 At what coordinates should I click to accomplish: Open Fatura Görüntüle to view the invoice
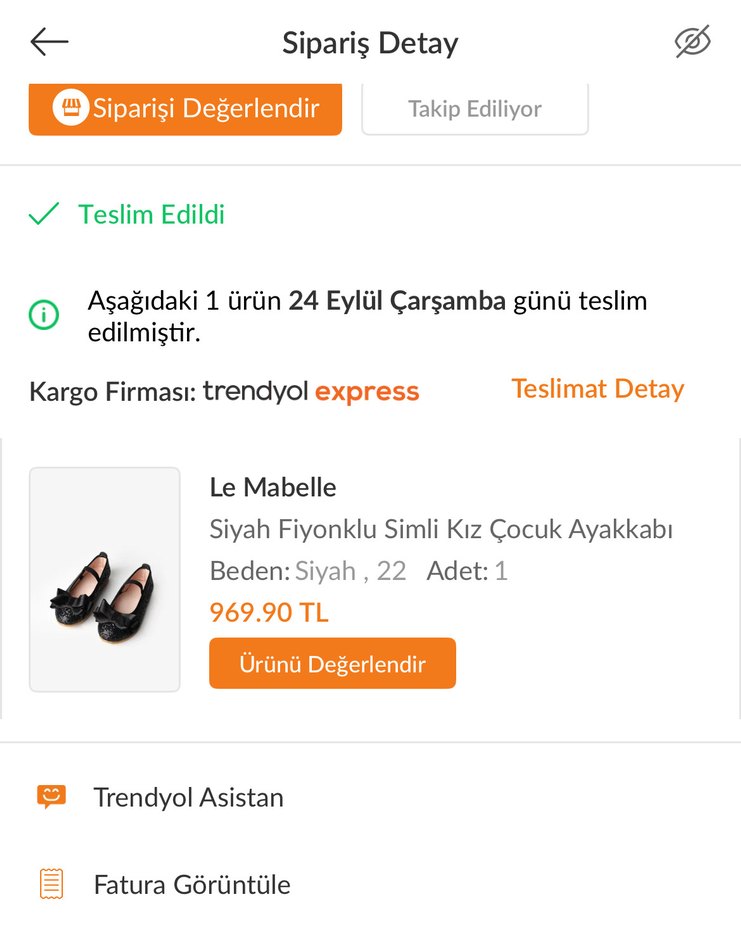pyautogui.click(x=190, y=883)
